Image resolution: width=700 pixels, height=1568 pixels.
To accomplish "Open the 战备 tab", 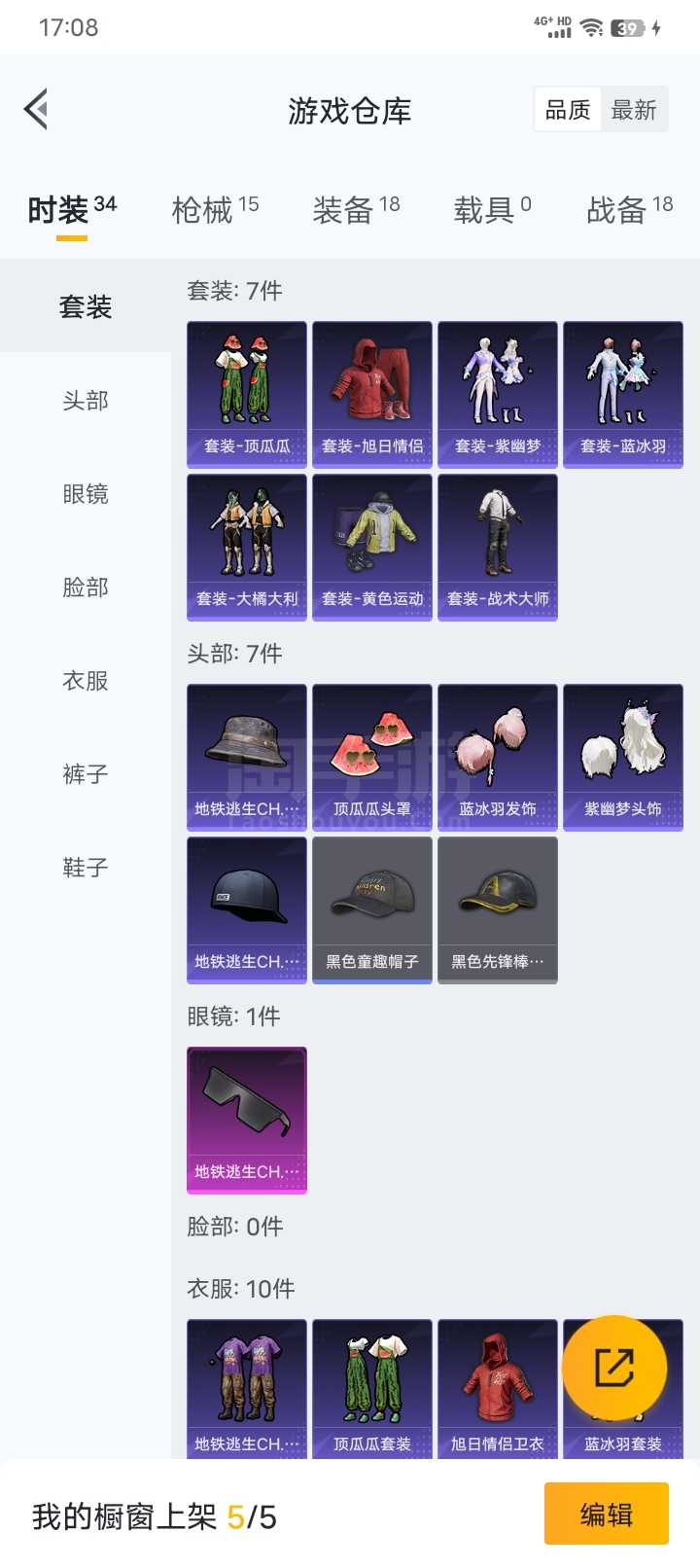I will [x=630, y=208].
